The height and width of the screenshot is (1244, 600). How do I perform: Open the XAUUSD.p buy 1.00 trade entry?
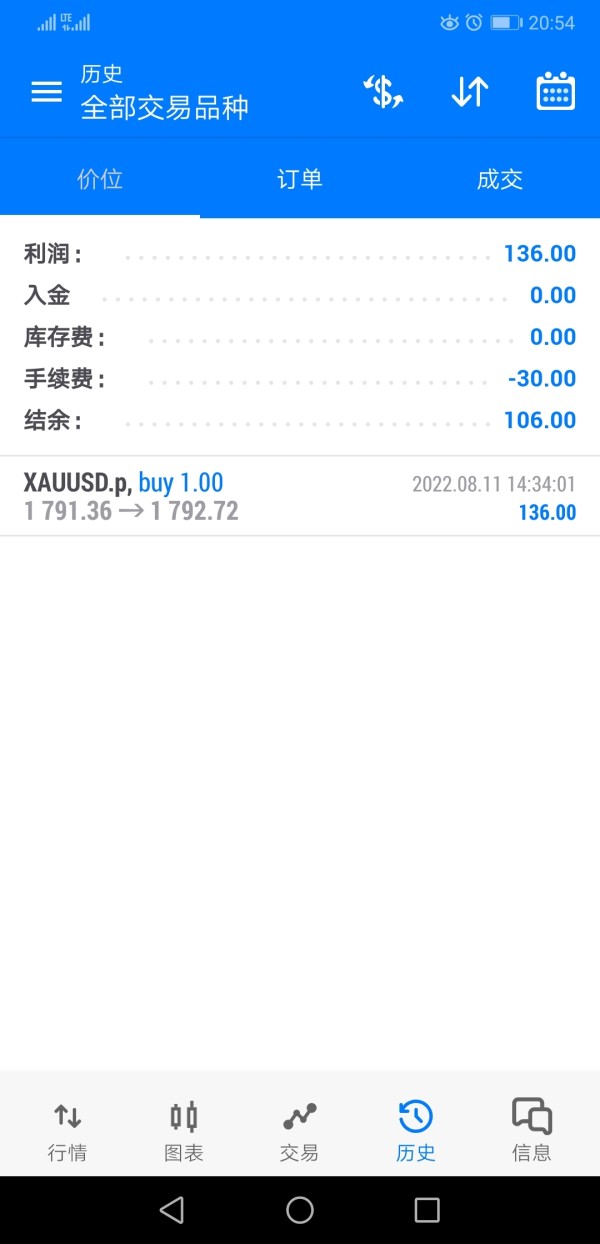click(300, 497)
